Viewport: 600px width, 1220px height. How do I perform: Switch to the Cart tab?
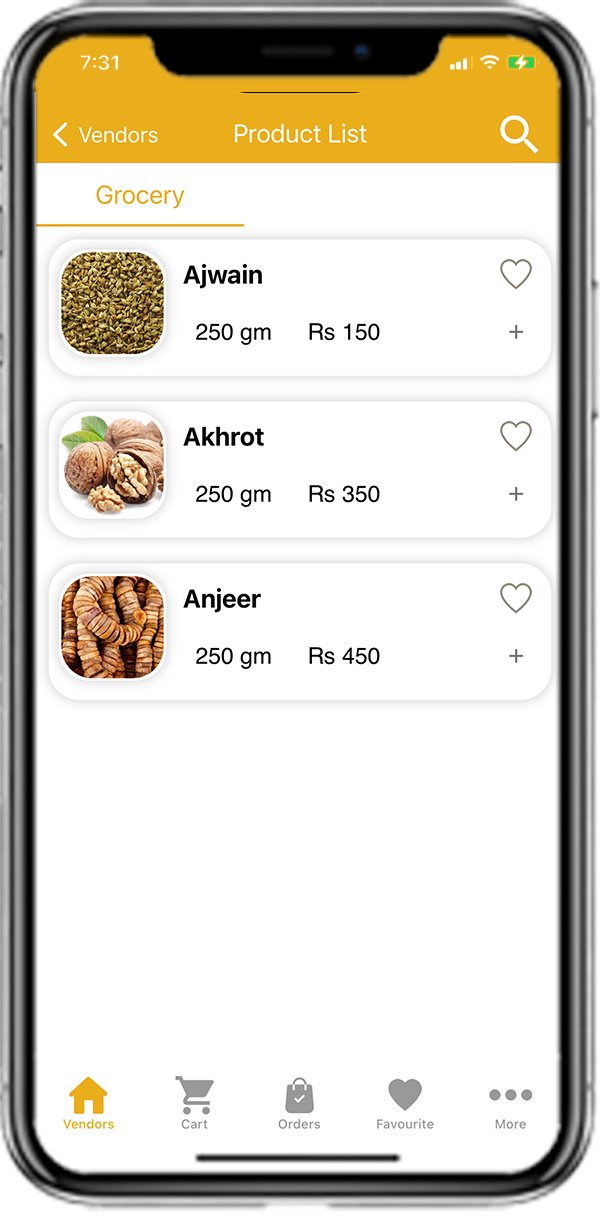coord(194,1103)
